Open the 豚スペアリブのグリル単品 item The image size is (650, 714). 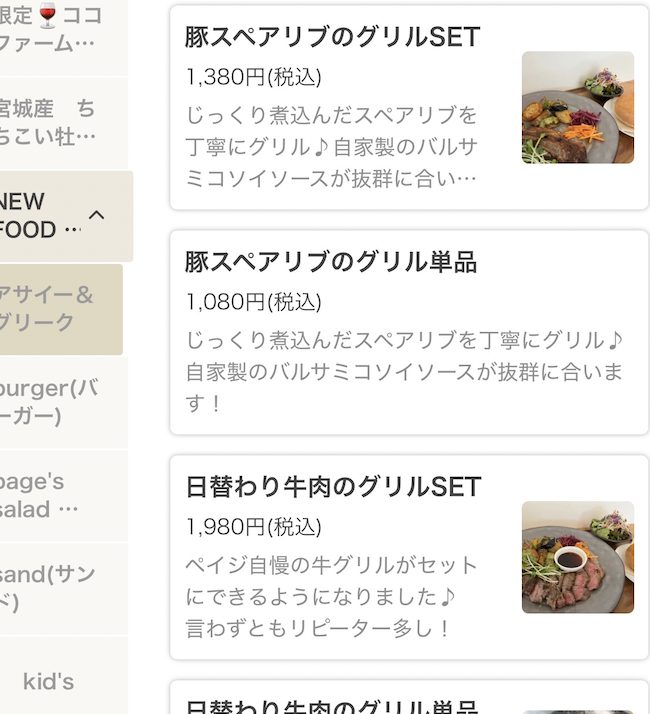(x=409, y=332)
